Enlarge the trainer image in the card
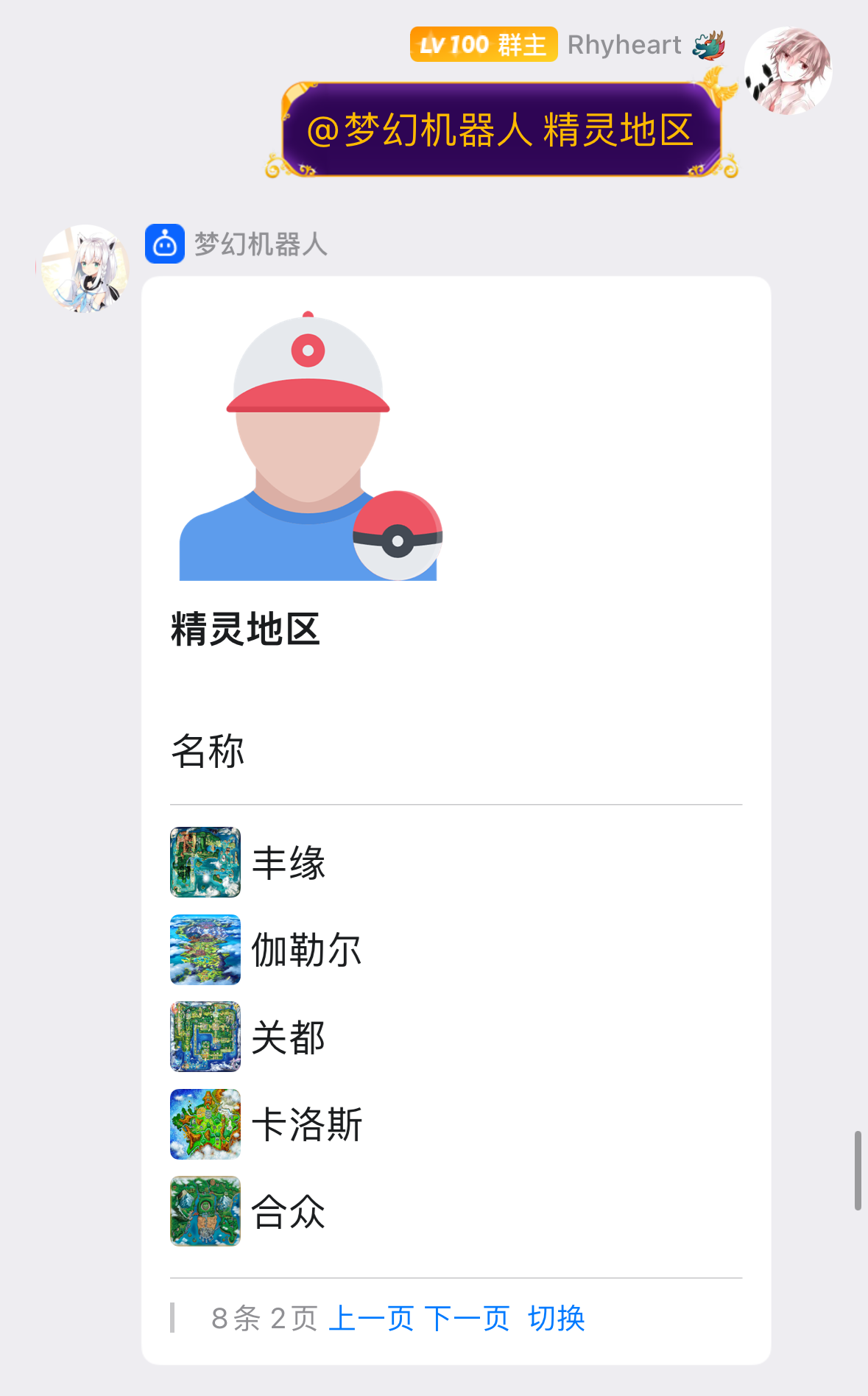868x1396 pixels. [309, 447]
